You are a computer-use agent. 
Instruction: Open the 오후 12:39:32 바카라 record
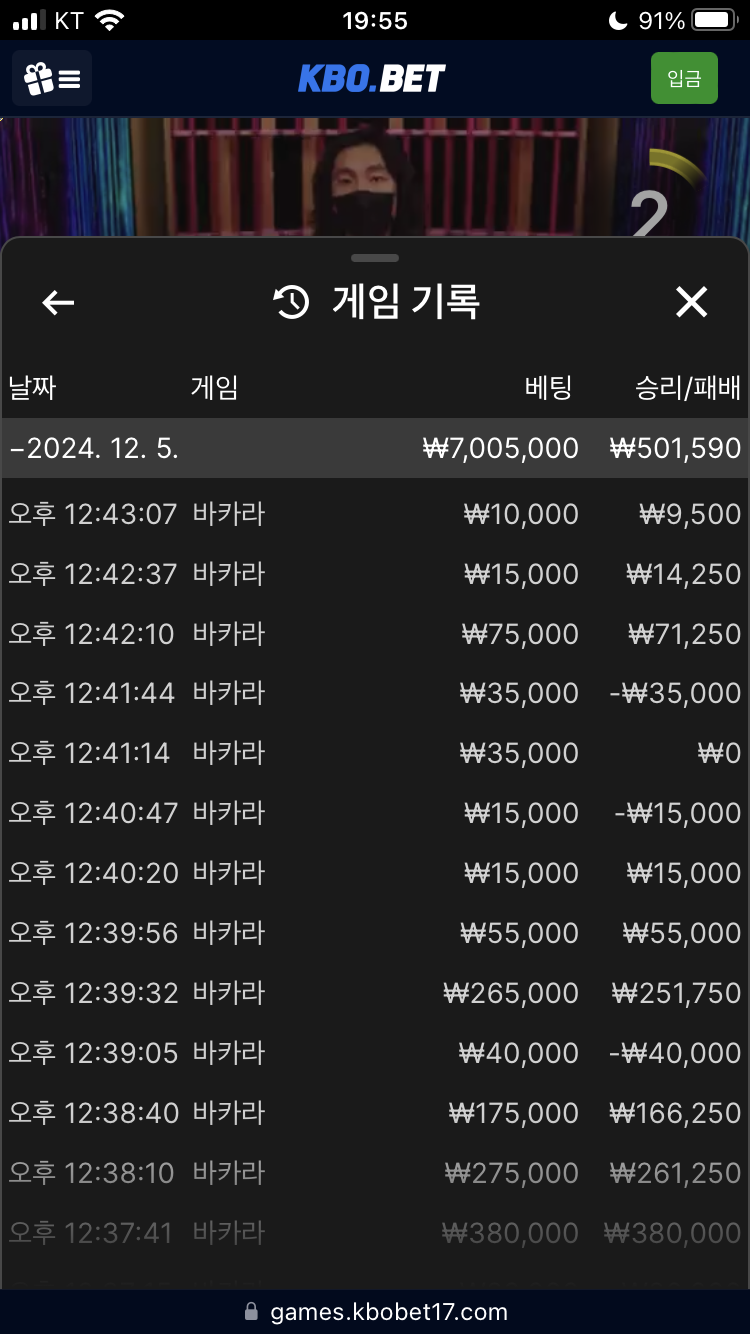(x=375, y=993)
